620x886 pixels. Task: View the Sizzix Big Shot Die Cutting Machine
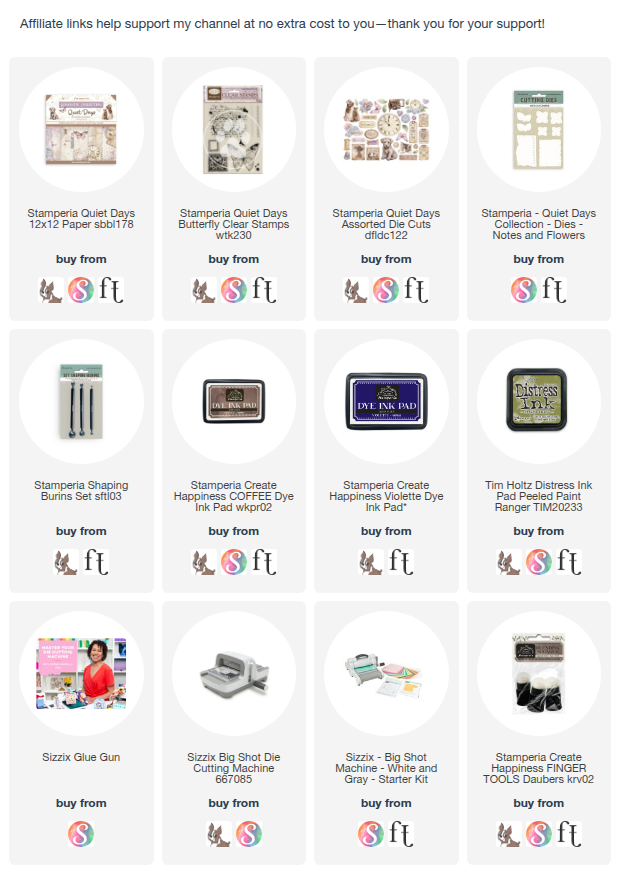tap(234, 668)
